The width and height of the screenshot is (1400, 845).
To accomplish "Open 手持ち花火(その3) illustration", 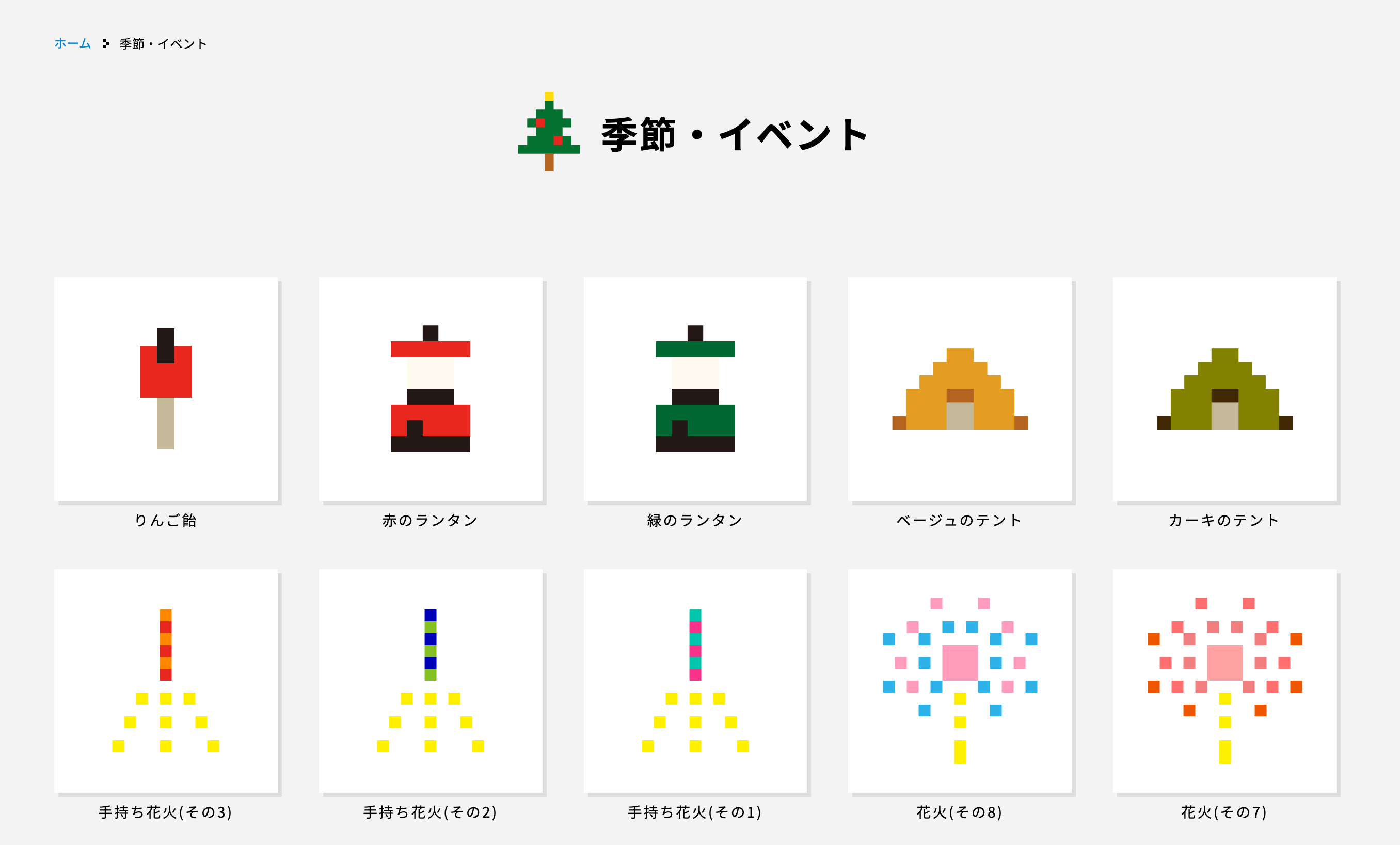I will click(165, 681).
